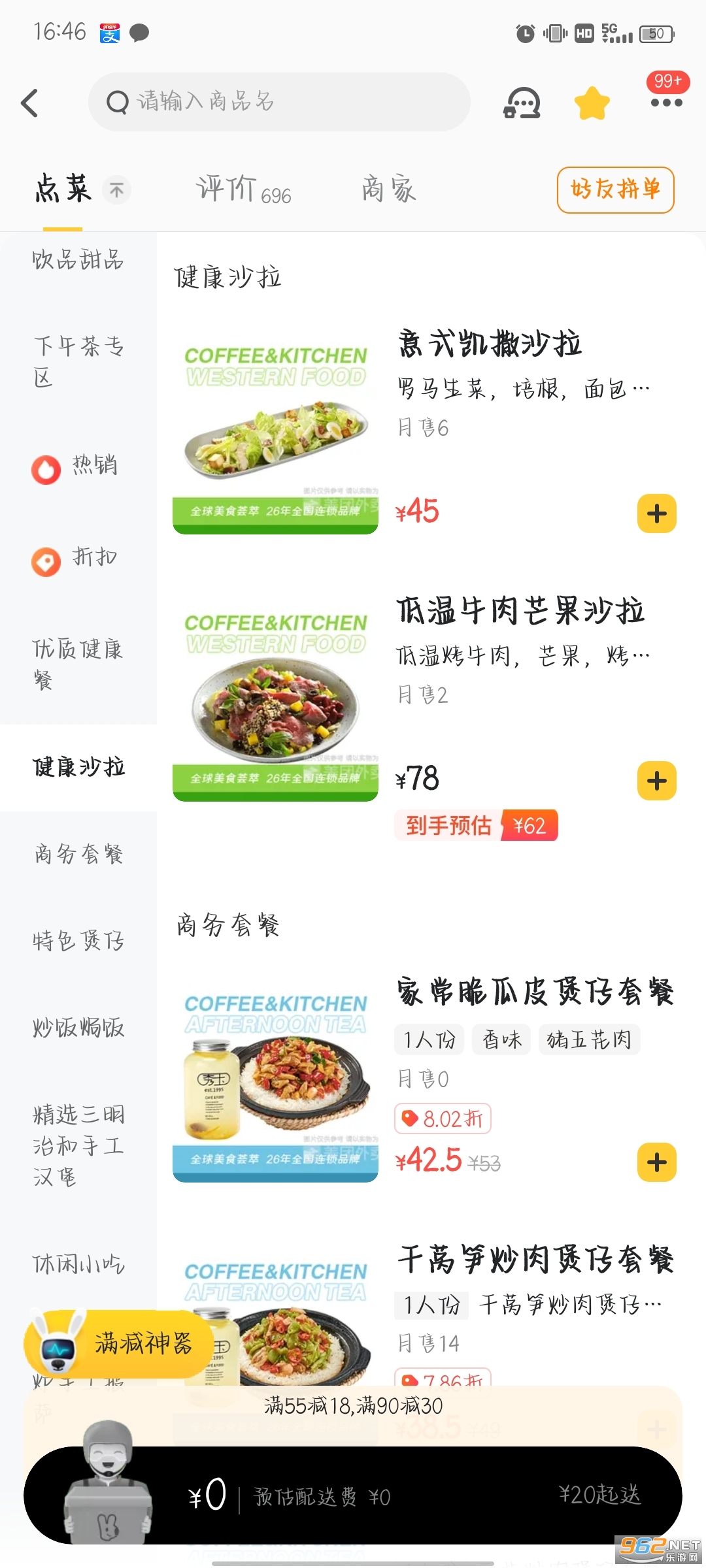Add 低温牛肉芒果沙拉 to the cart

[656, 781]
